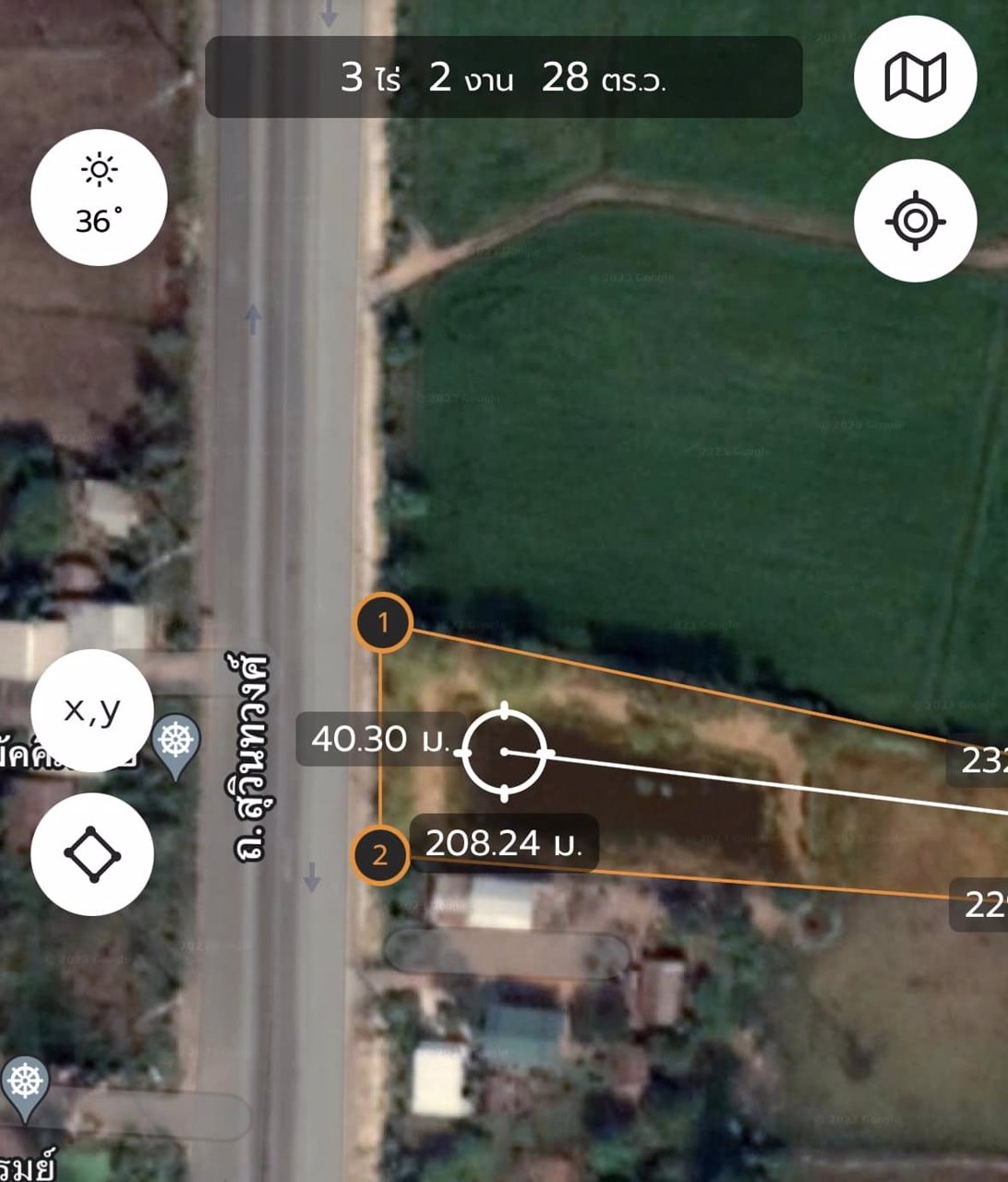This screenshot has width=1008, height=1182.
Task: Switch the map layer type
Action: [915, 77]
